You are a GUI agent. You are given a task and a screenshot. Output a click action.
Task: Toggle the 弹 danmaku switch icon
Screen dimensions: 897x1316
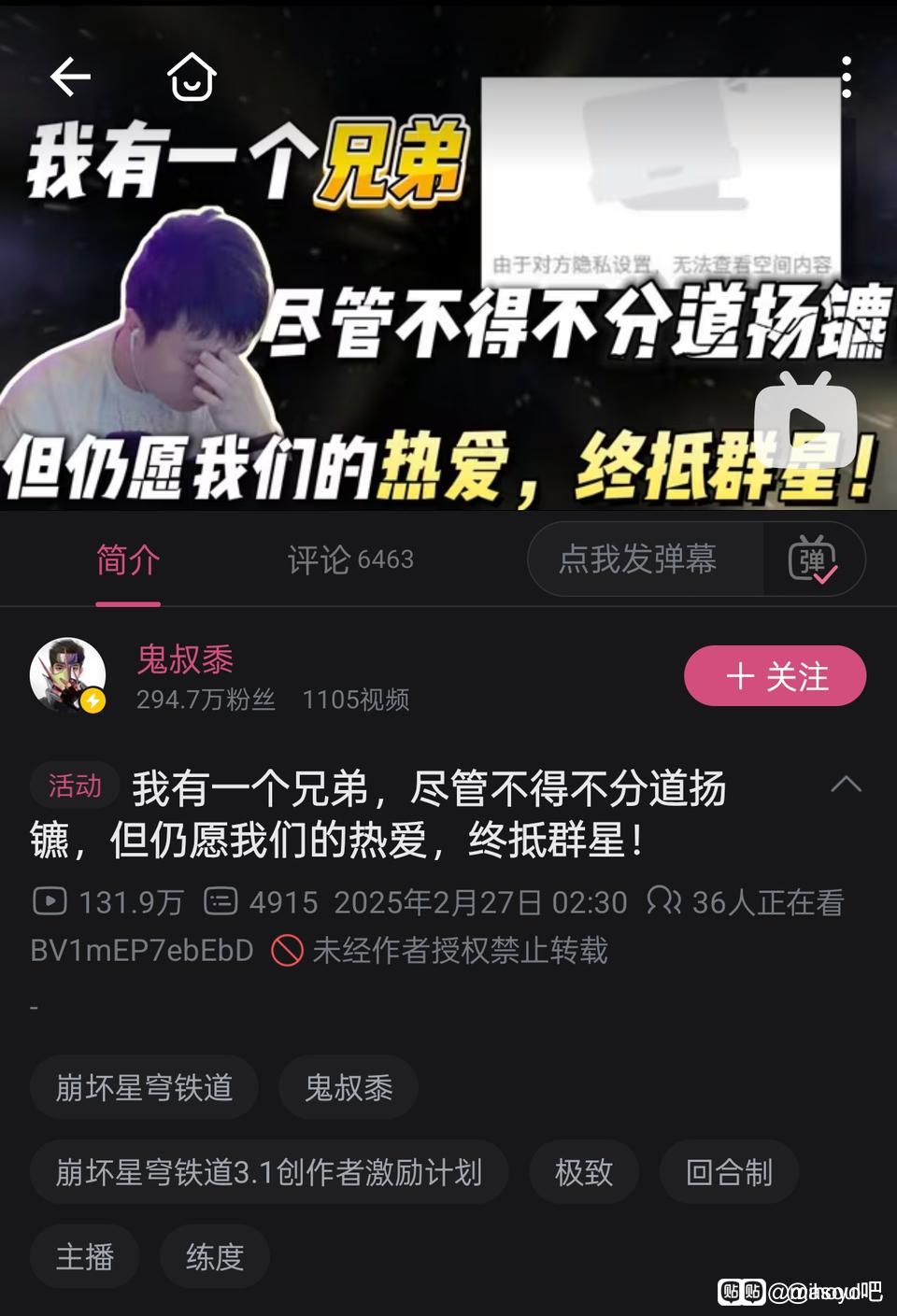813,559
